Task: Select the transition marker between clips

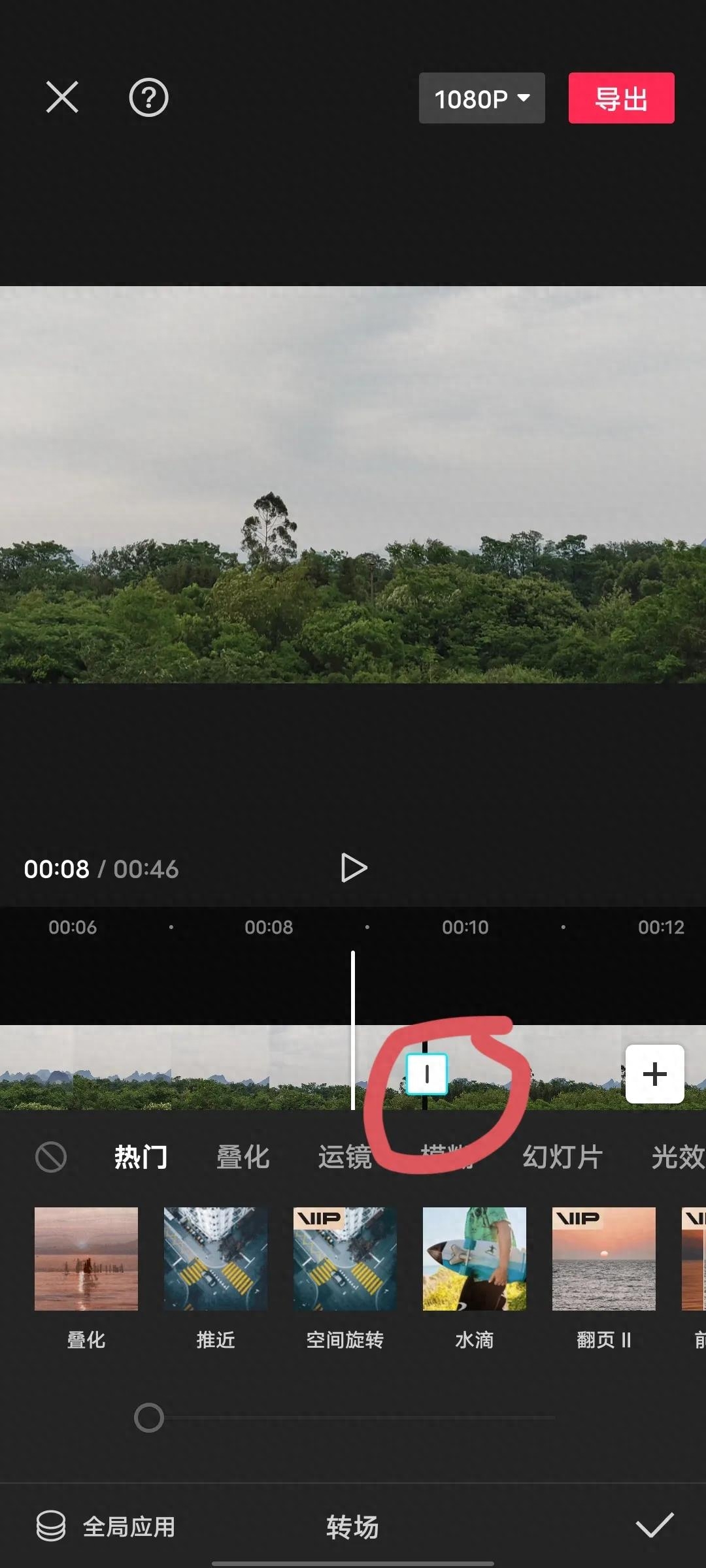Action: (426, 1073)
